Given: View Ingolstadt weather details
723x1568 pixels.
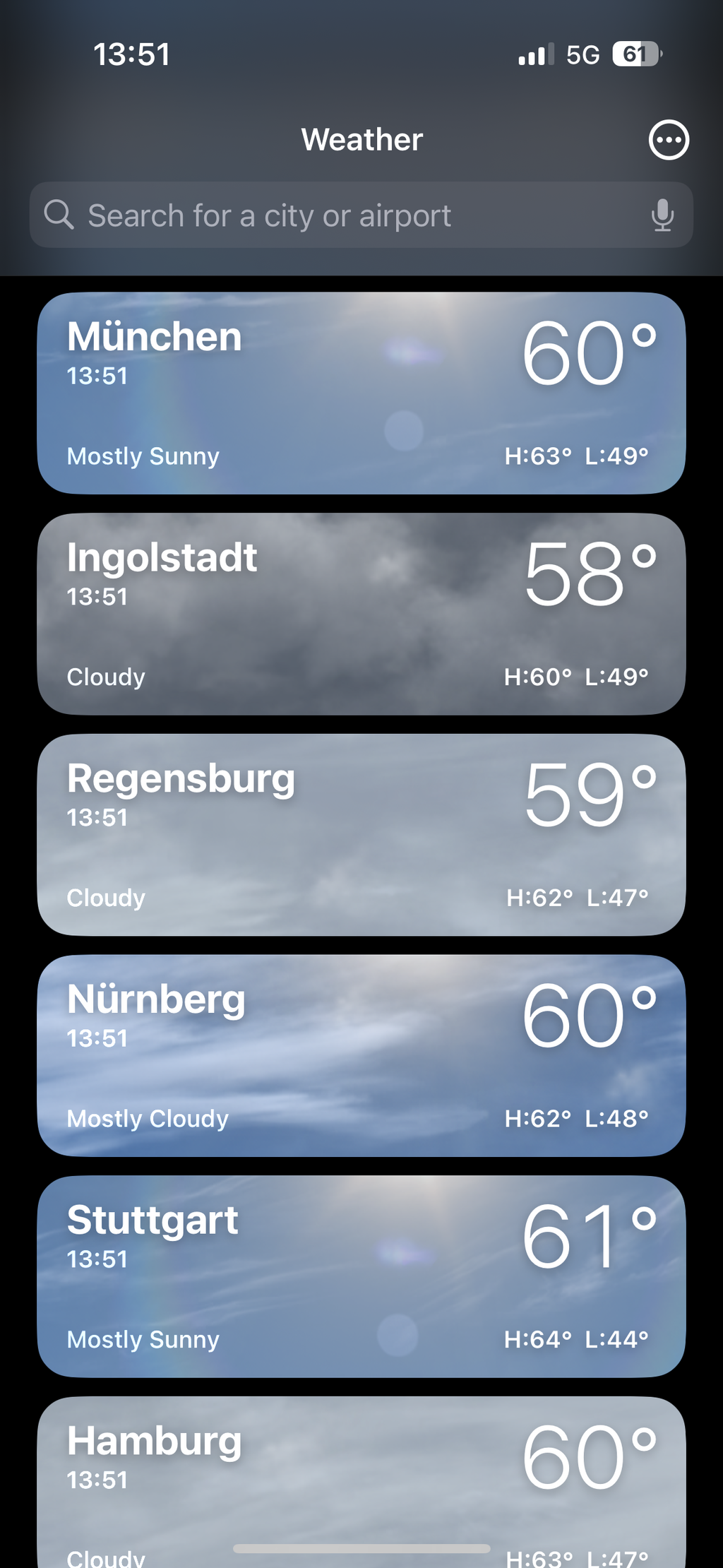Looking at the screenshot, I should tap(361, 614).
